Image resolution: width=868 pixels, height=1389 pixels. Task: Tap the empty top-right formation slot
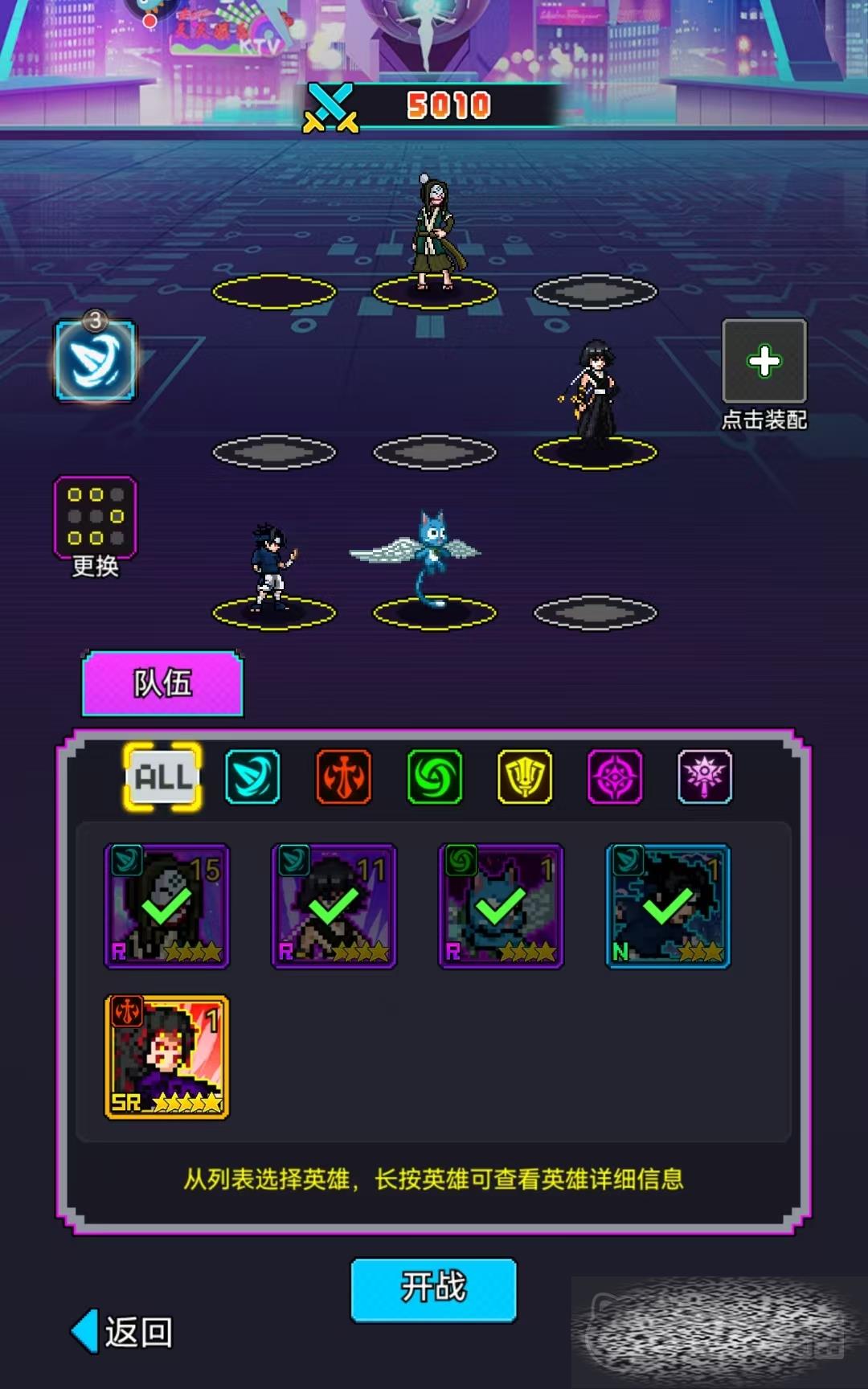(595, 292)
